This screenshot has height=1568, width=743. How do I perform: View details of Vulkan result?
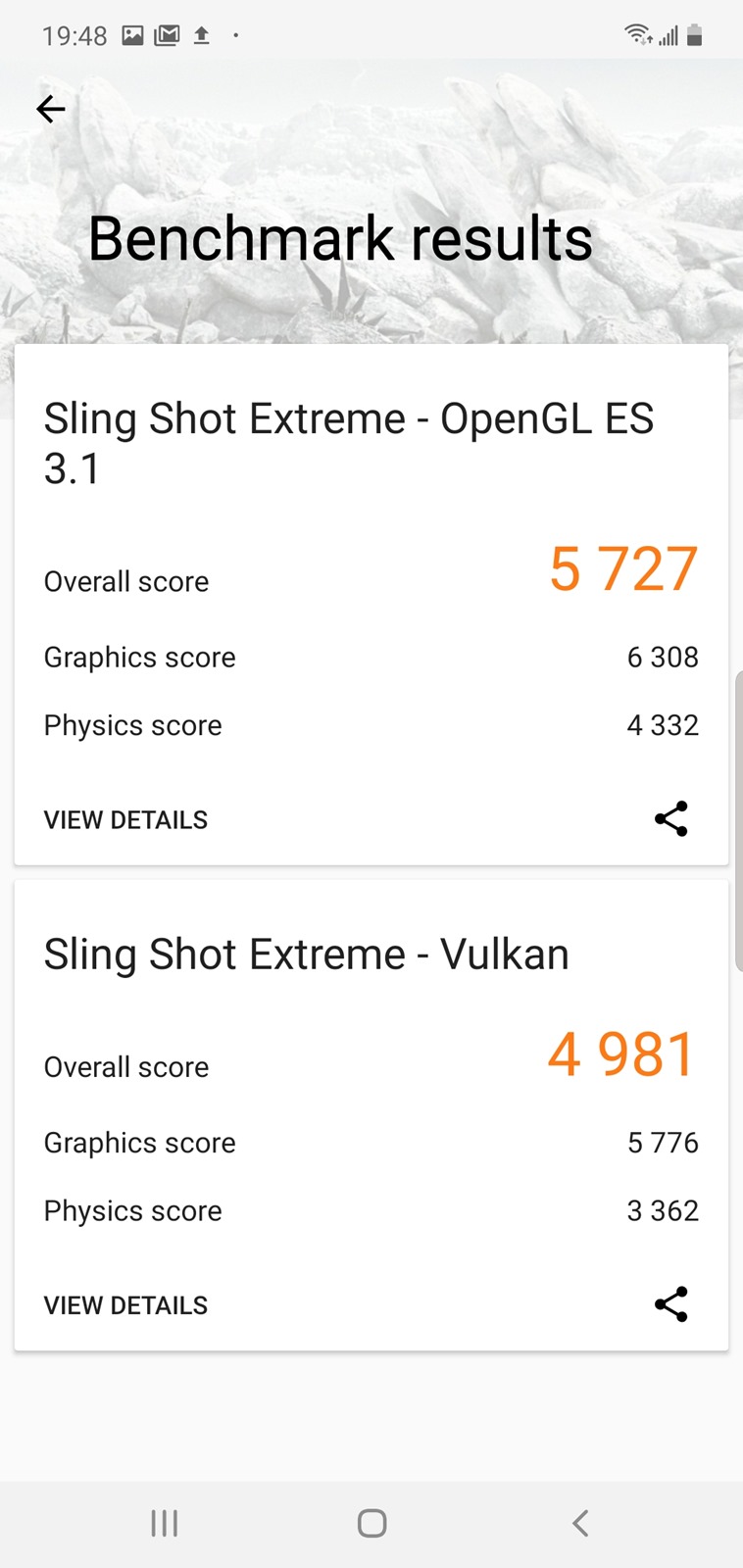pos(125,1305)
